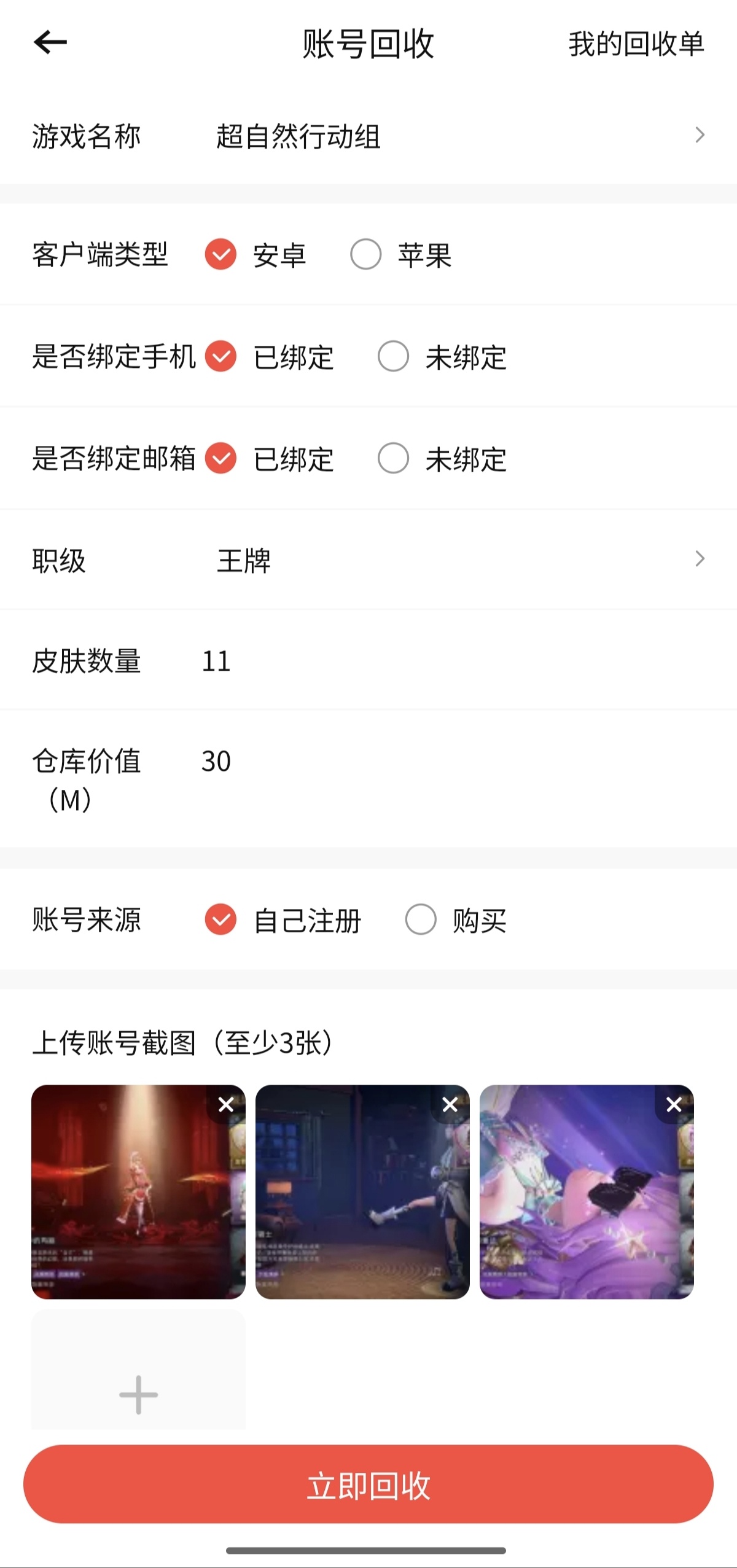Open 我的回收单 from the top right
The width and height of the screenshot is (737, 1568).
(636, 42)
